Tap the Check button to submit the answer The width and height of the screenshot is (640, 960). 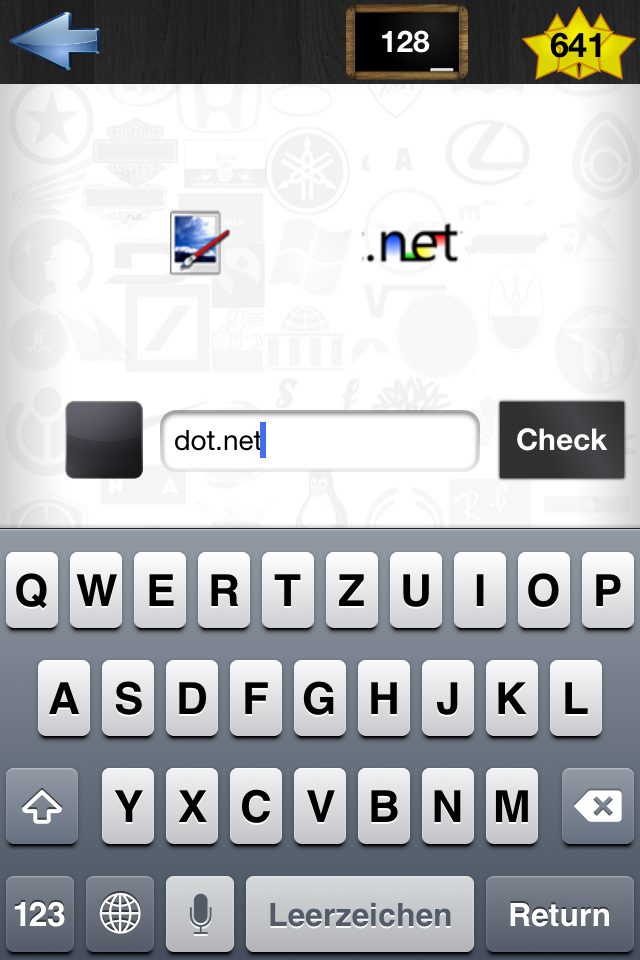point(561,440)
